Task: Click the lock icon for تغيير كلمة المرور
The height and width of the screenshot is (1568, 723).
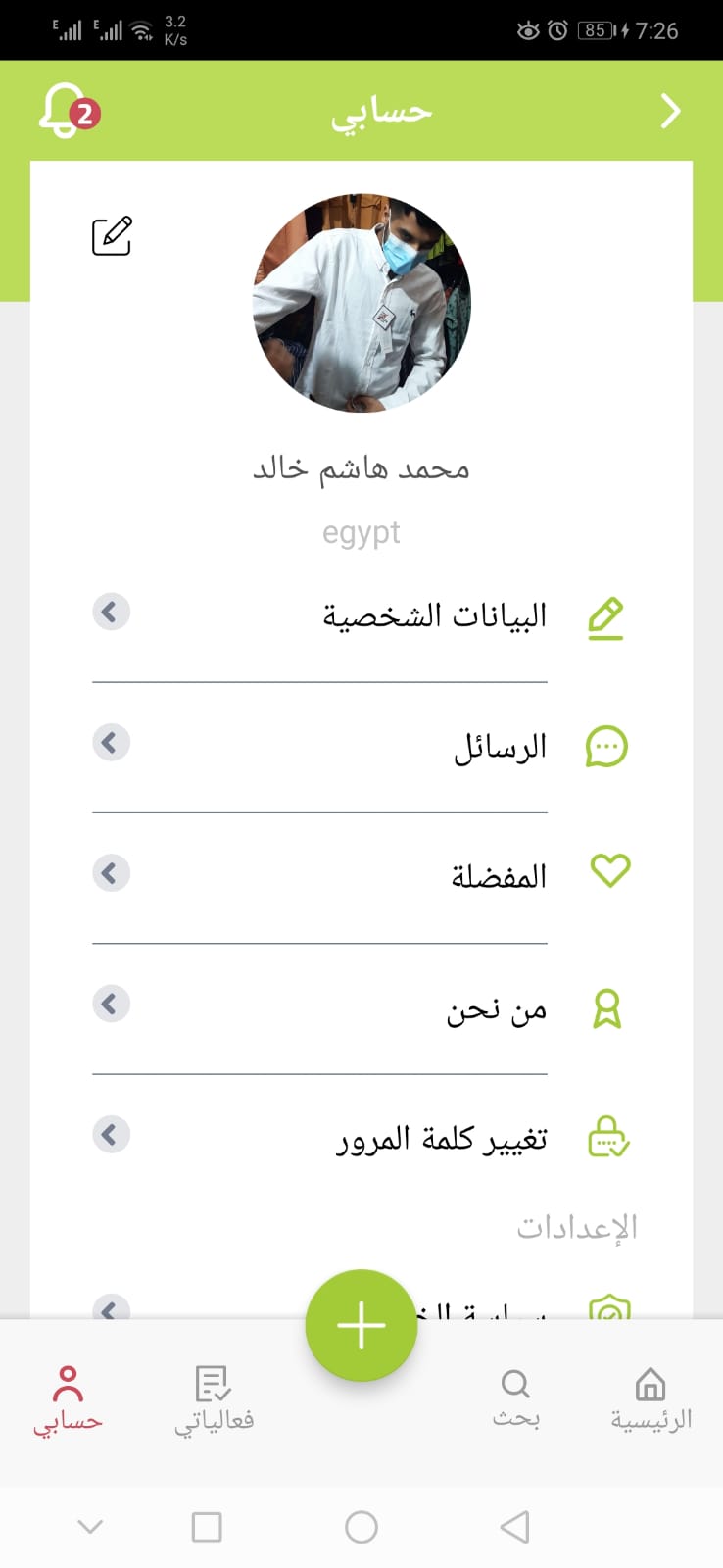Action: click(608, 1137)
